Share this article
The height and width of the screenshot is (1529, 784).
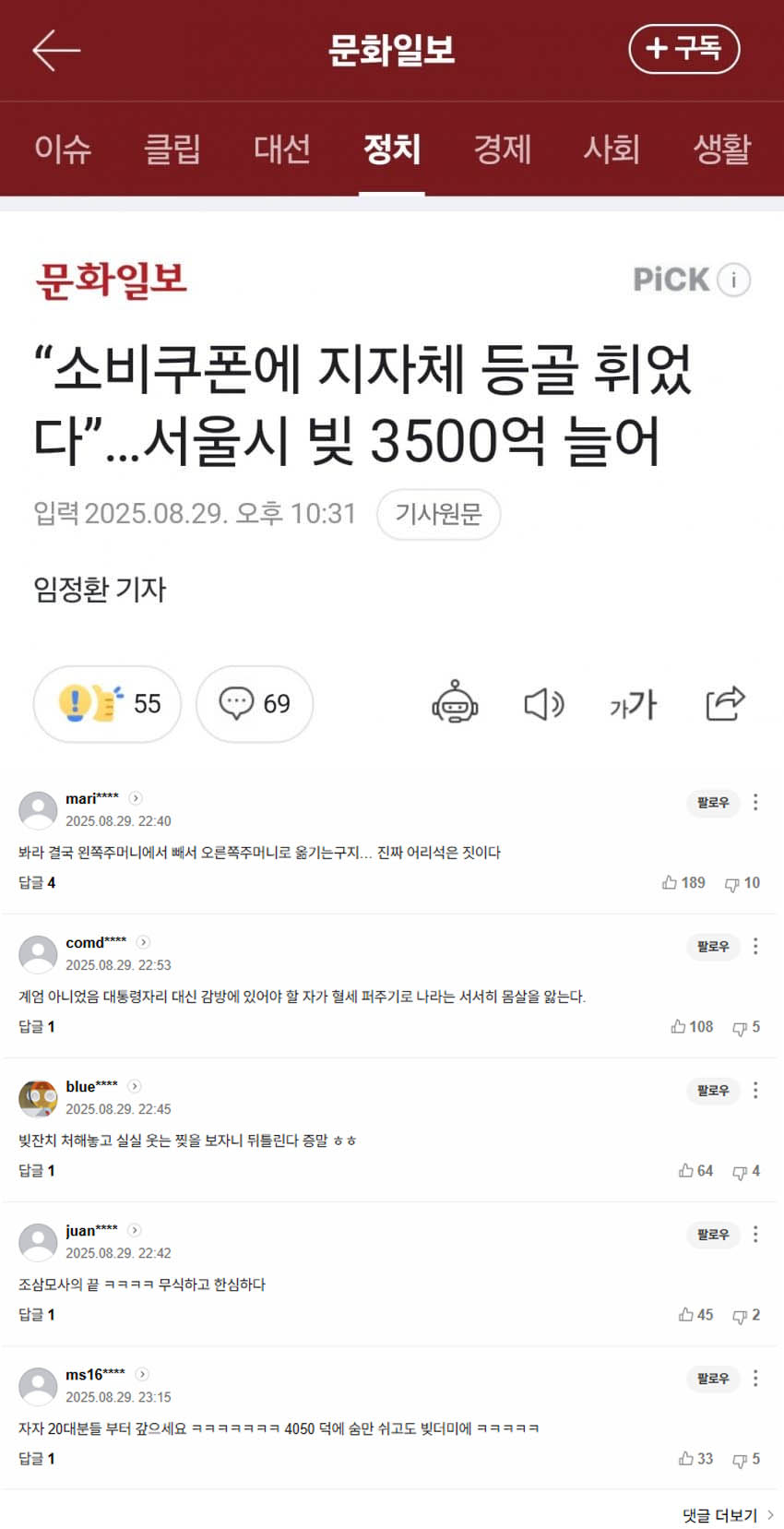[724, 704]
